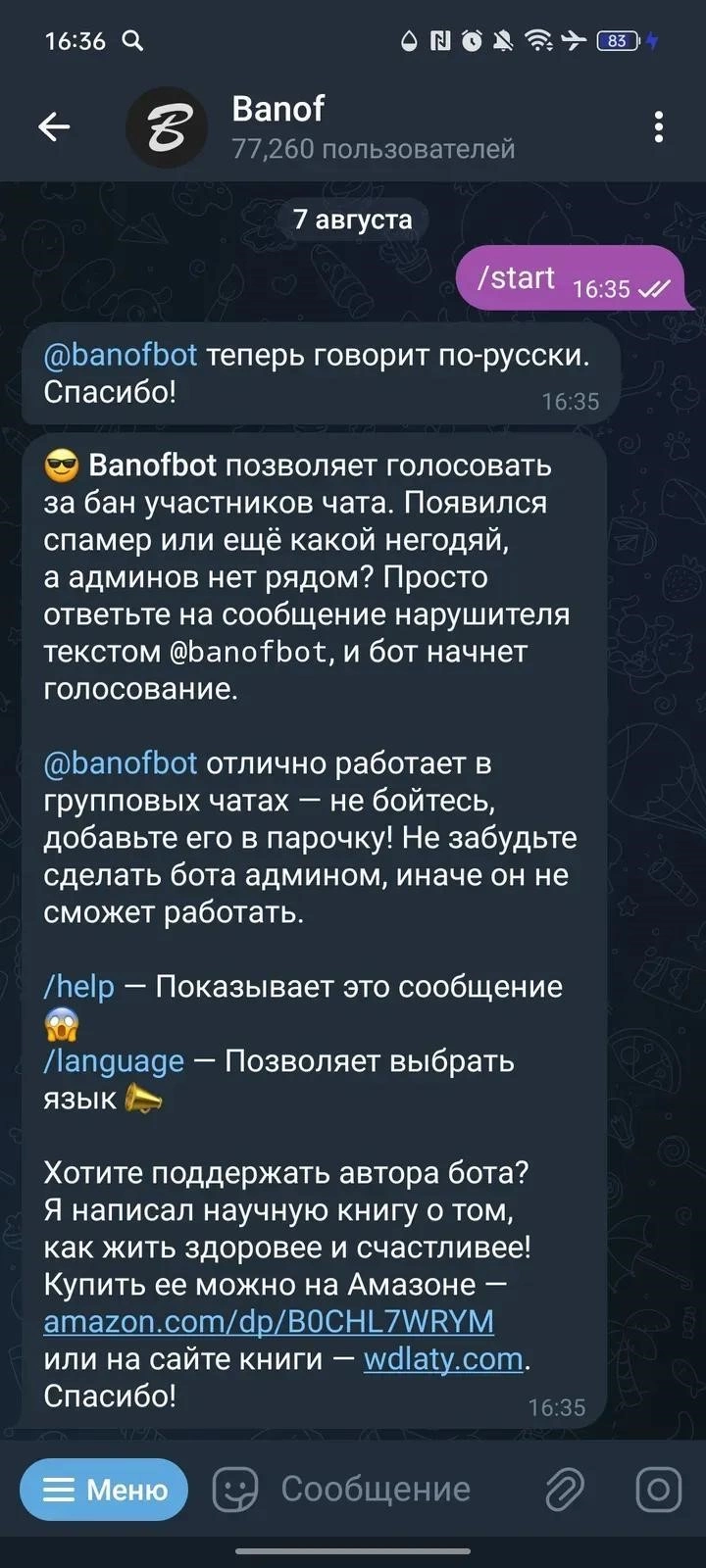The width and height of the screenshot is (706, 1568).
Task: Open the three-dot overflow menu
Action: [658, 126]
